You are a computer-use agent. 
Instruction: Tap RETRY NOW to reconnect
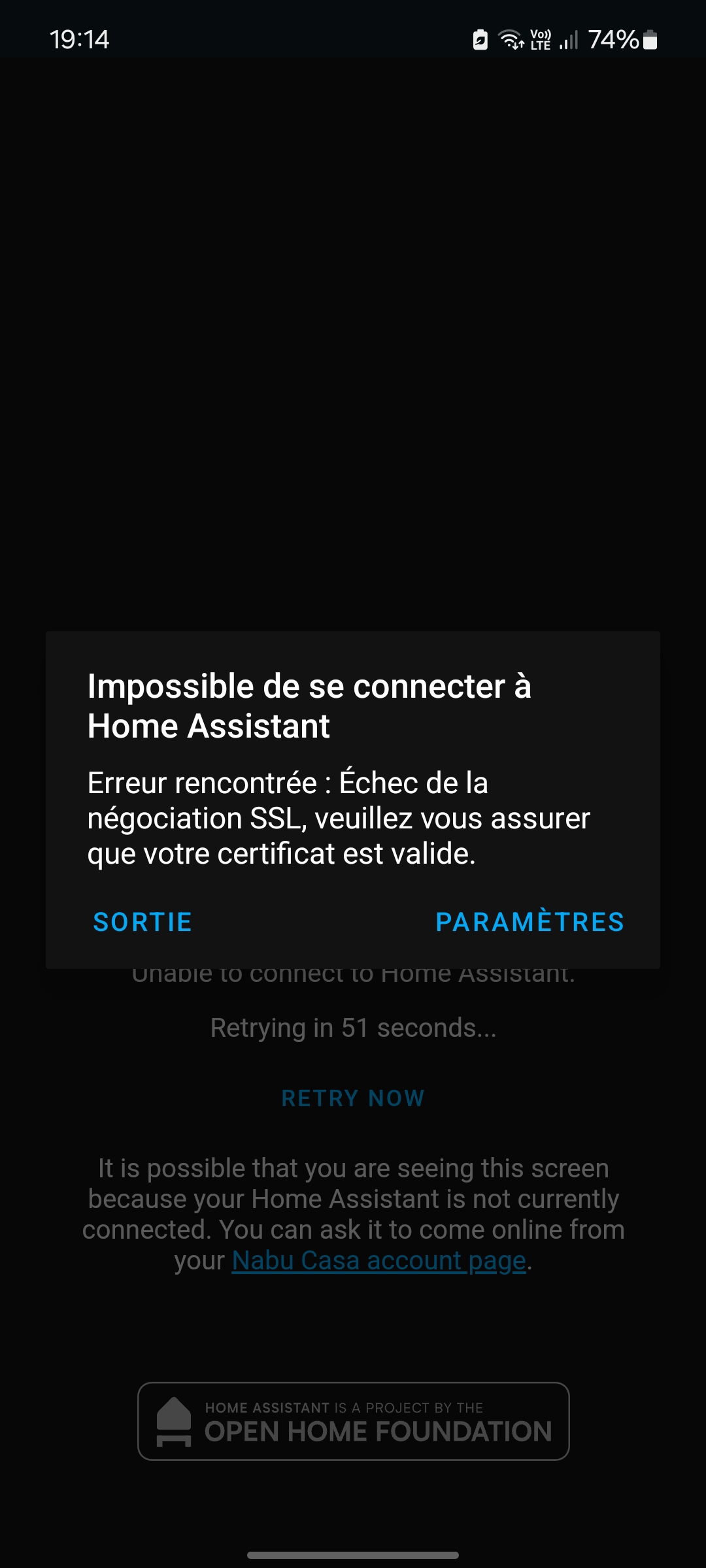(x=353, y=1098)
